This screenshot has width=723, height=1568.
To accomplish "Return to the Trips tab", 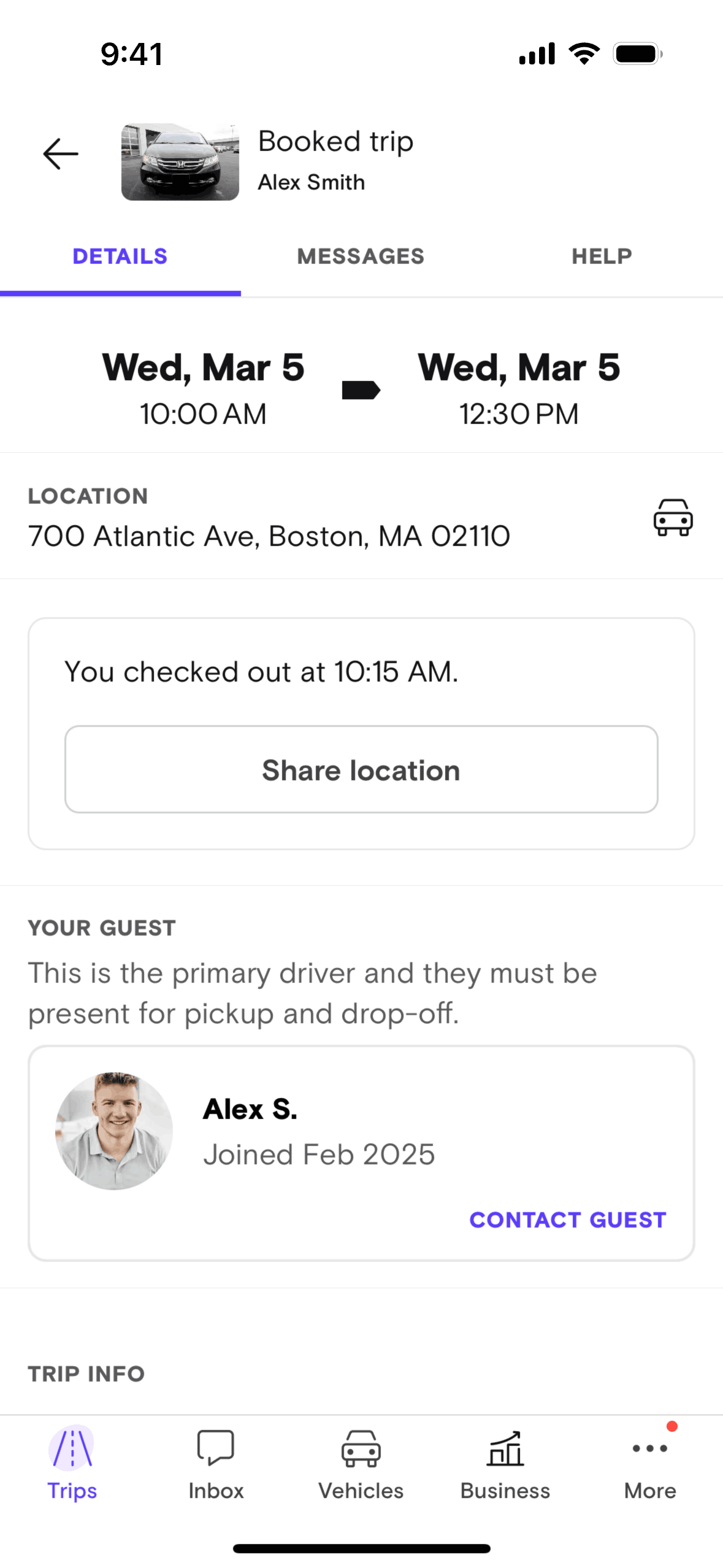I will [72, 1463].
